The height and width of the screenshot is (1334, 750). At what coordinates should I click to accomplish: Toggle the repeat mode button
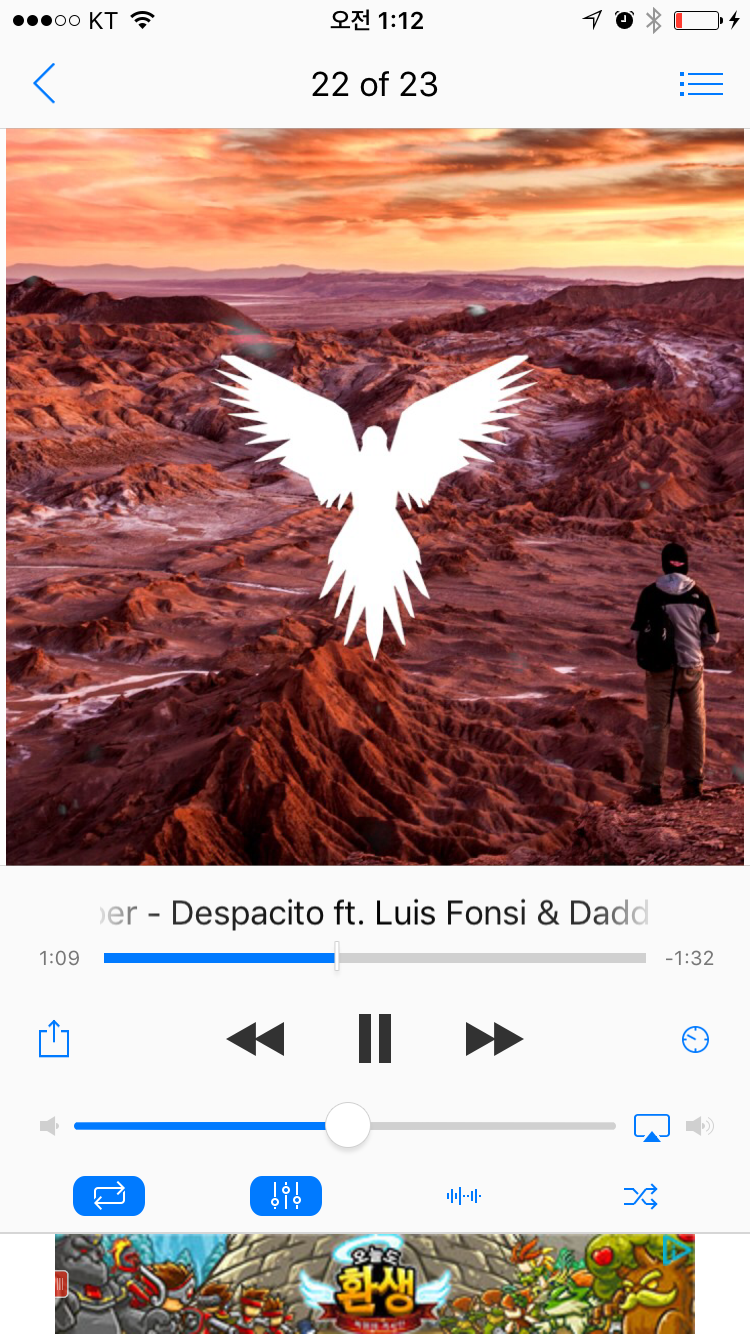[109, 1196]
